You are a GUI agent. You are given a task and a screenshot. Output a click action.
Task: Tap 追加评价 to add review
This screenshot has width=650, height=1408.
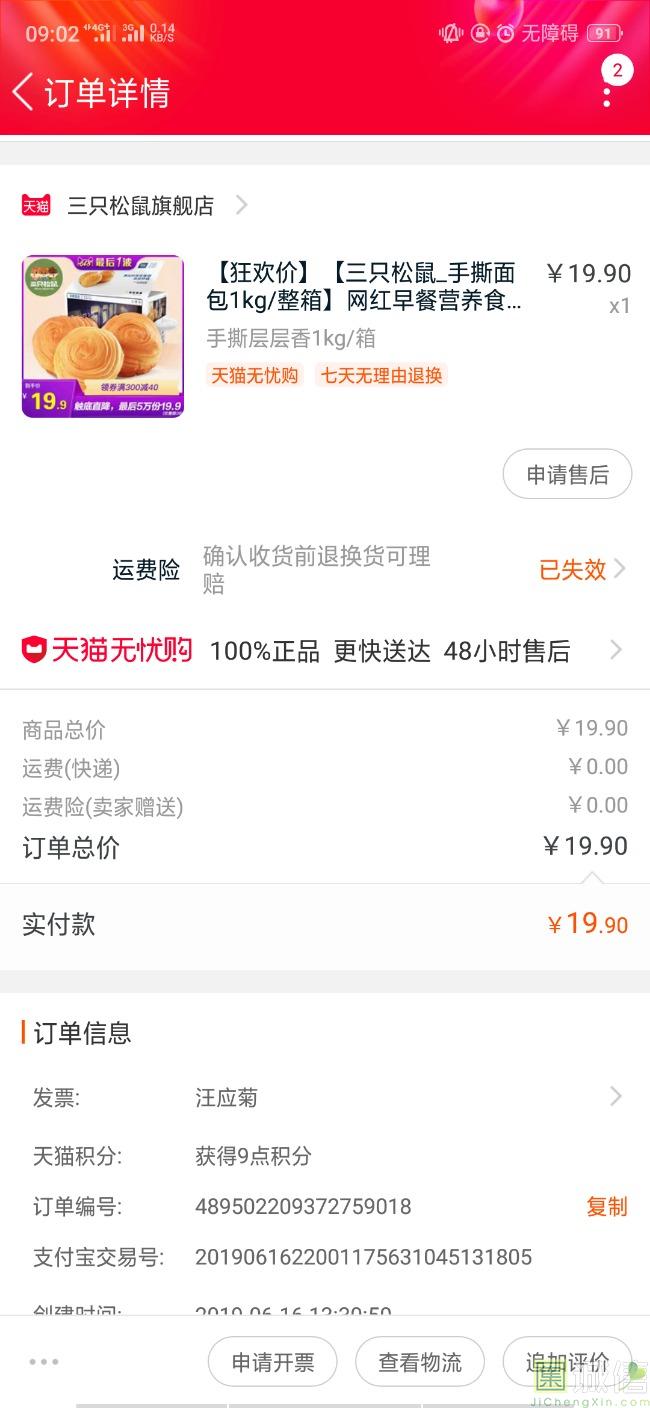[x=567, y=1362]
